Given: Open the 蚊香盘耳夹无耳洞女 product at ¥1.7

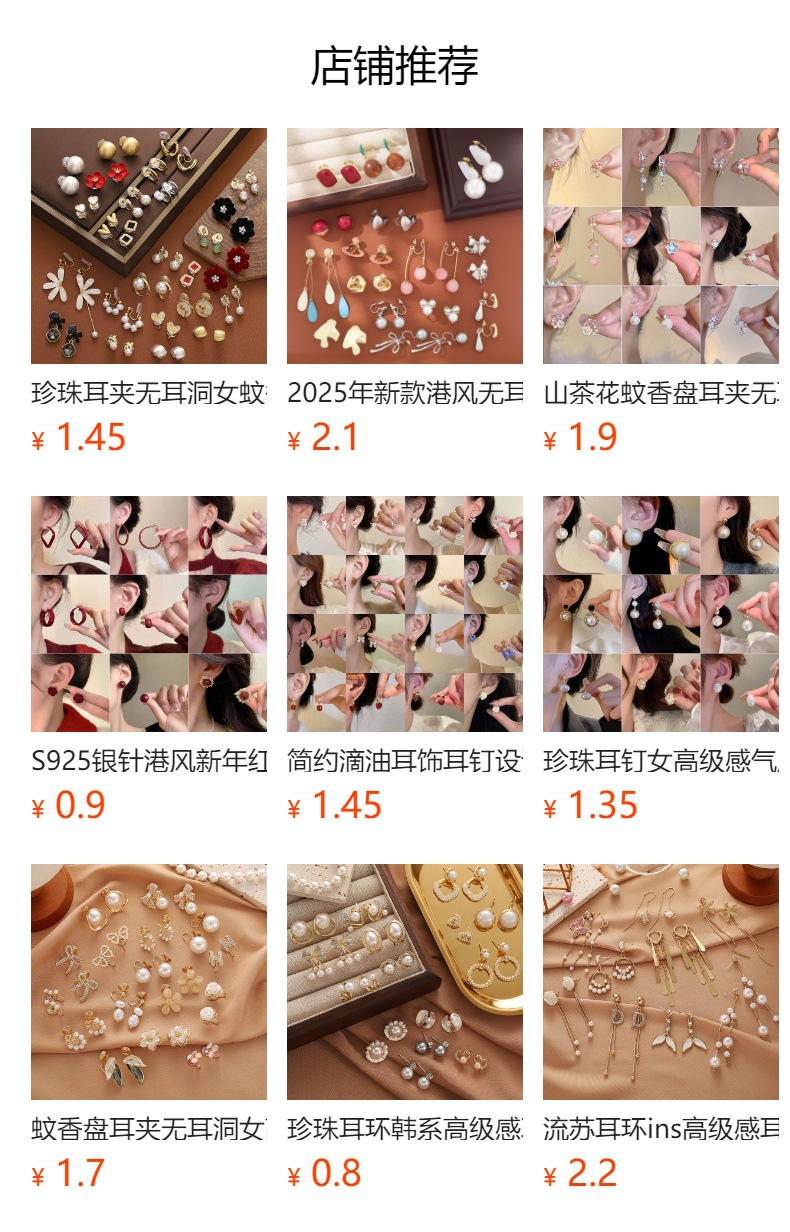Looking at the screenshot, I should pos(148,982).
